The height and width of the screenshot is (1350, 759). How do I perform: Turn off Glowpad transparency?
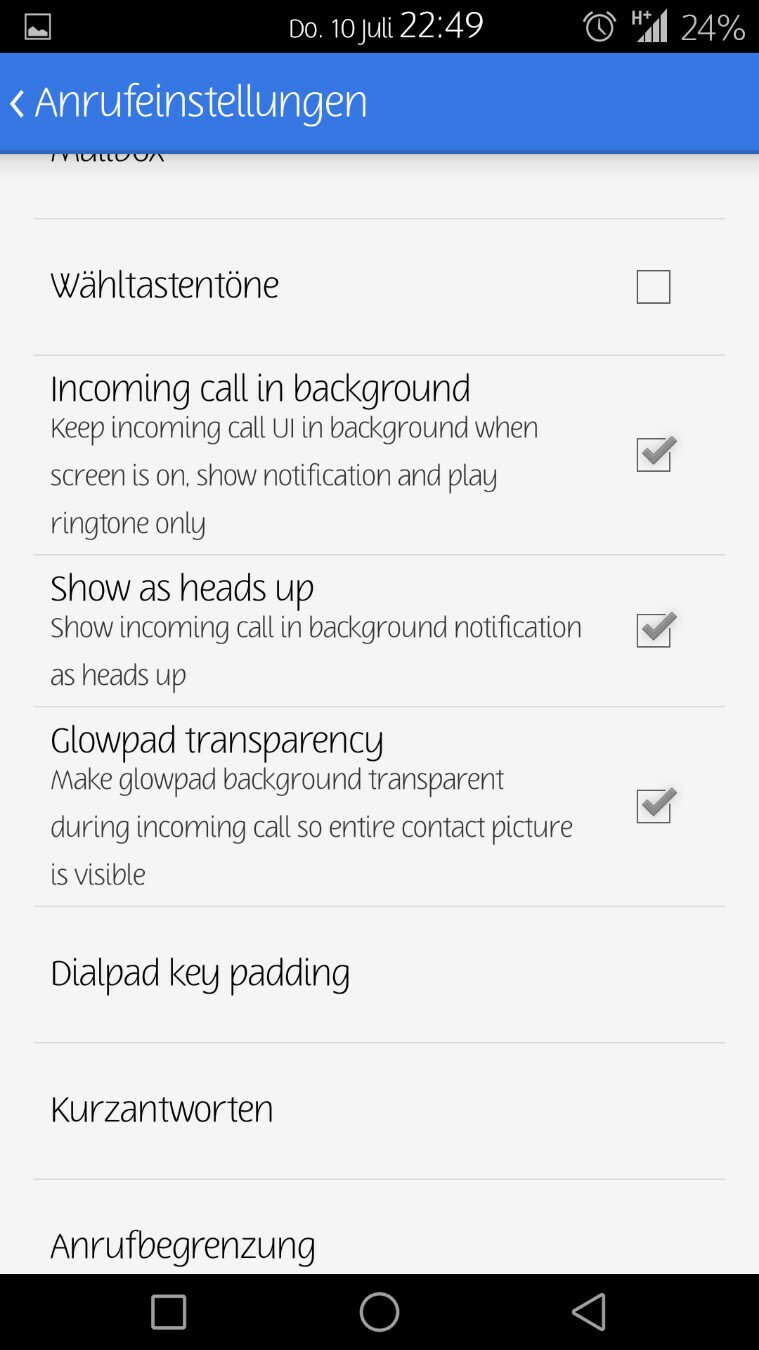[653, 806]
